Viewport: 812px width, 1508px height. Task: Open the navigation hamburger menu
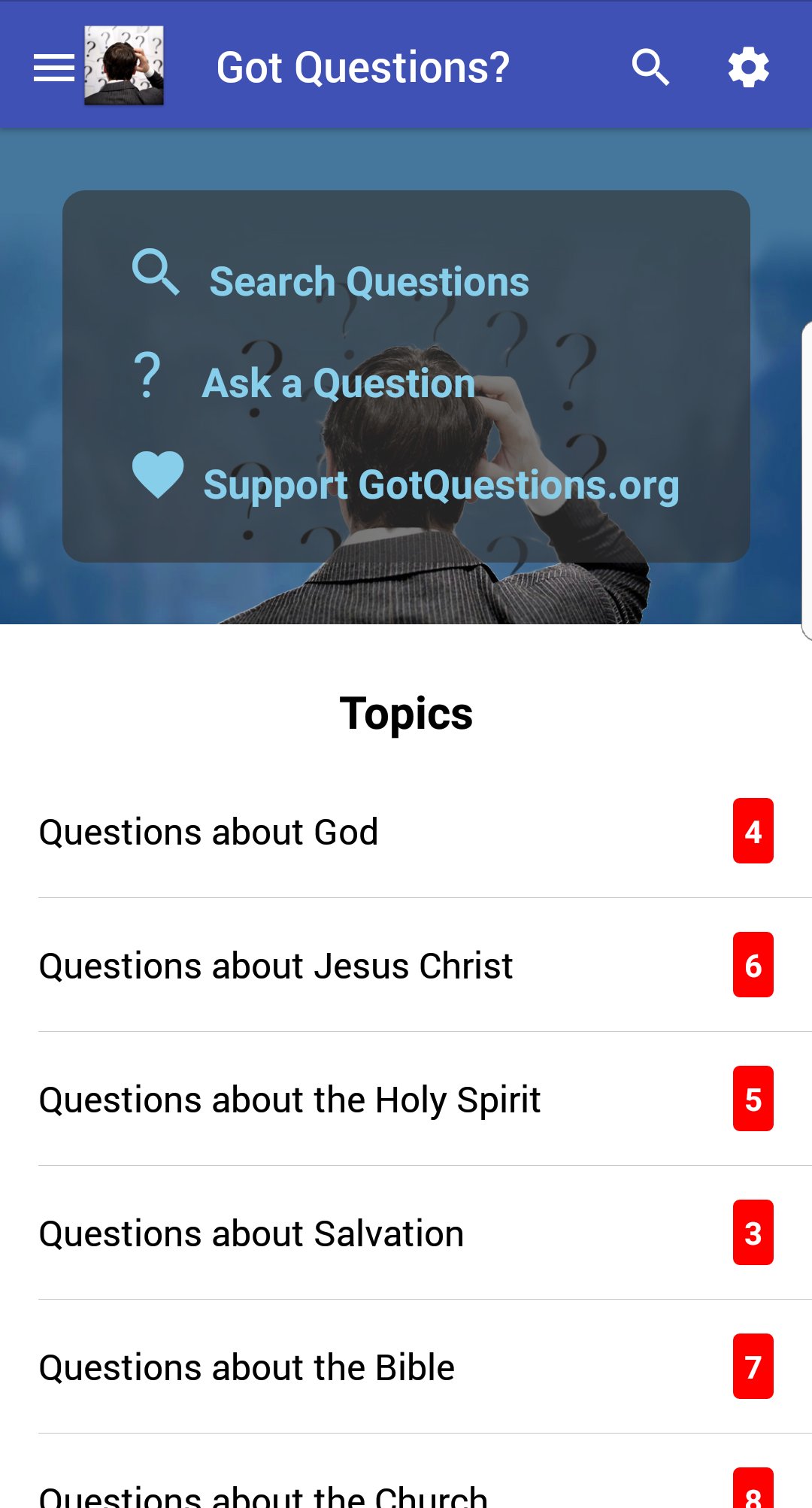coord(56,67)
